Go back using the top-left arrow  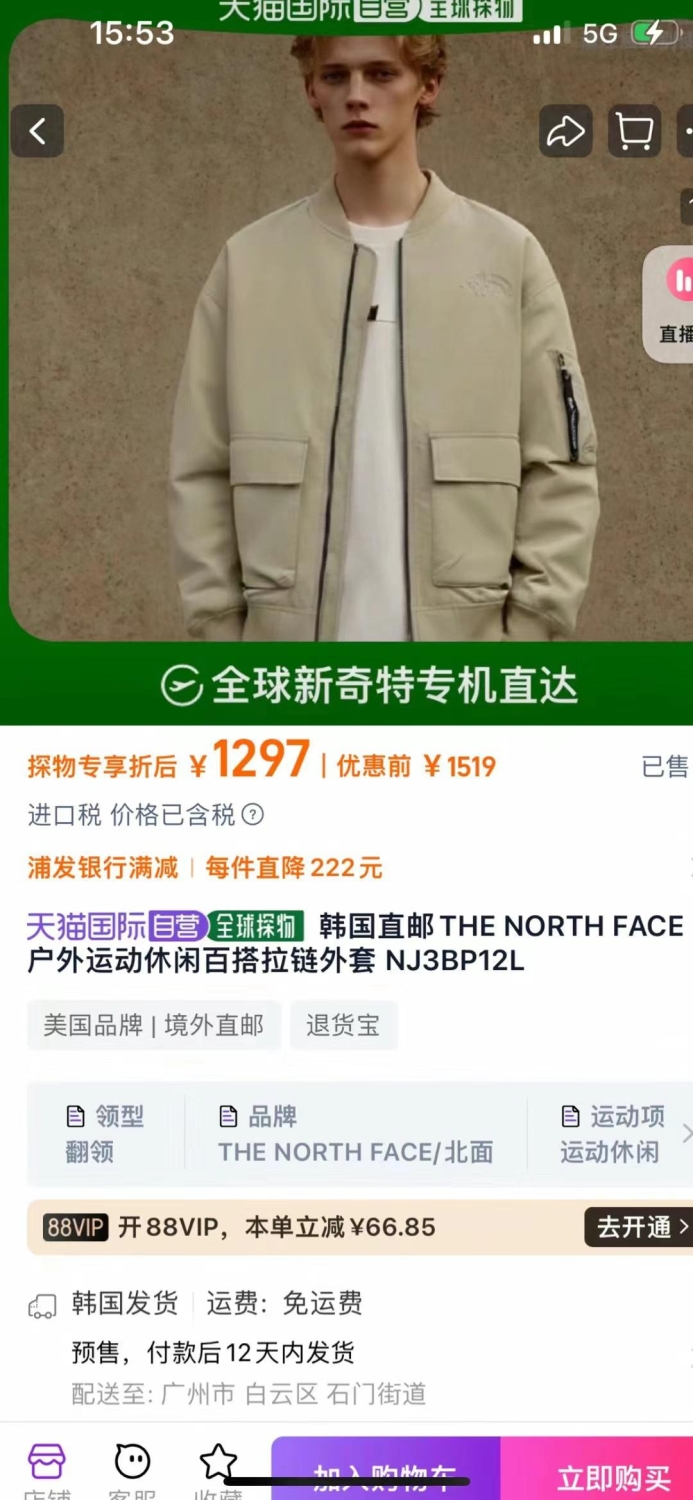point(37,131)
